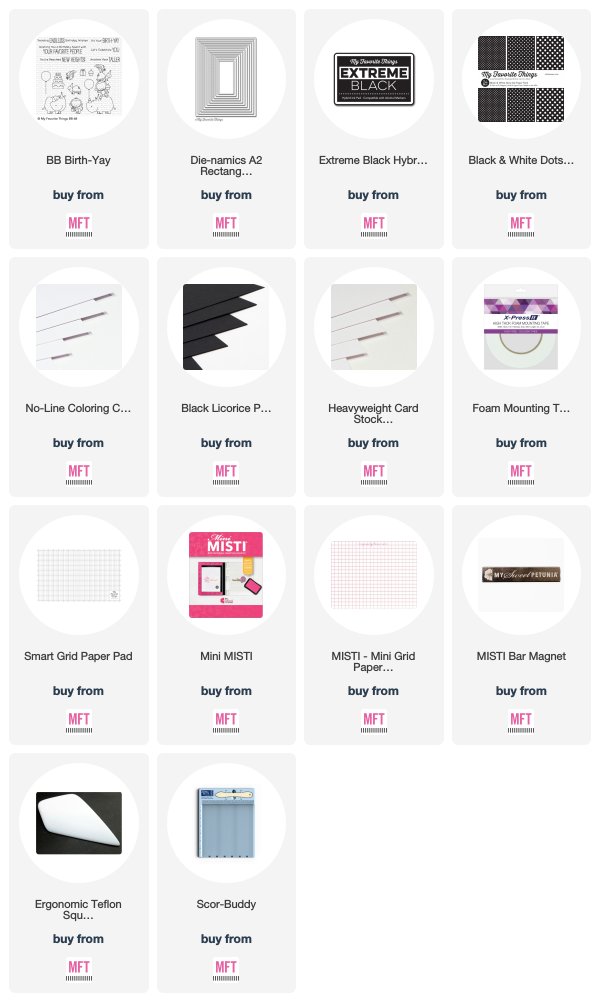
Task: Open the Die-namics A2 Rectangle product
Action: coord(226,129)
